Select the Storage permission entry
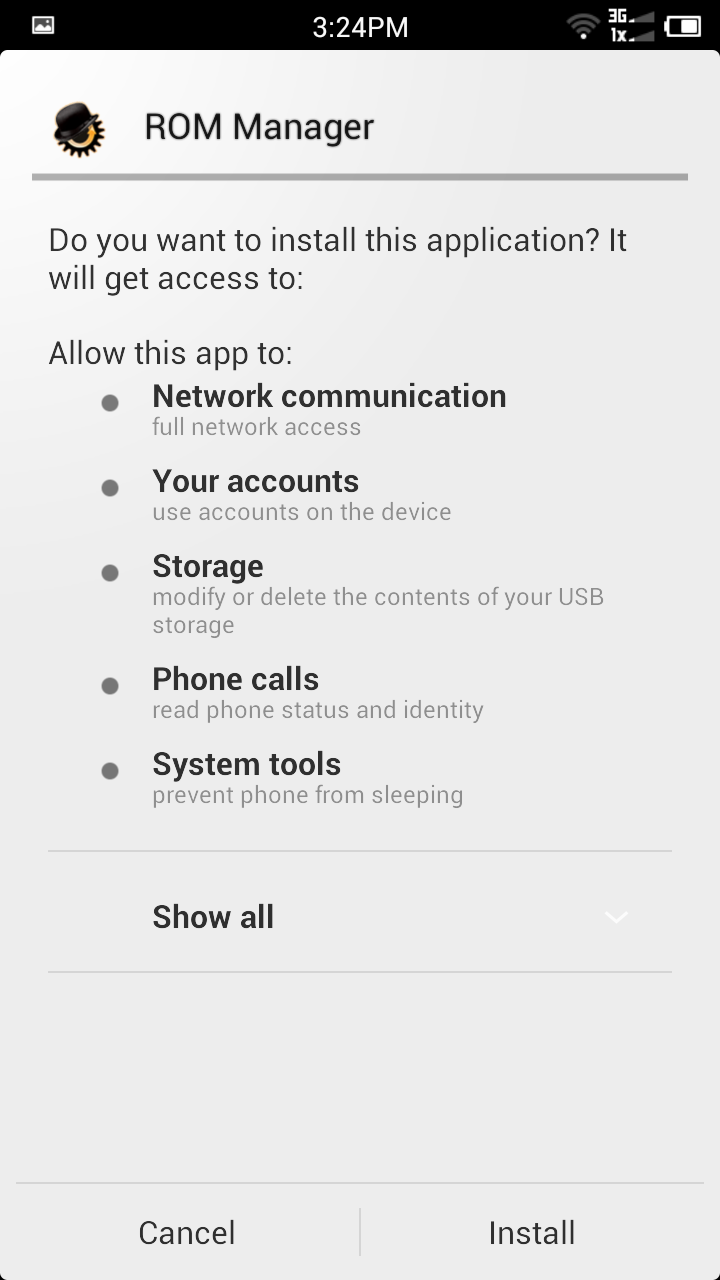This screenshot has width=720, height=1280. tap(360, 594)
